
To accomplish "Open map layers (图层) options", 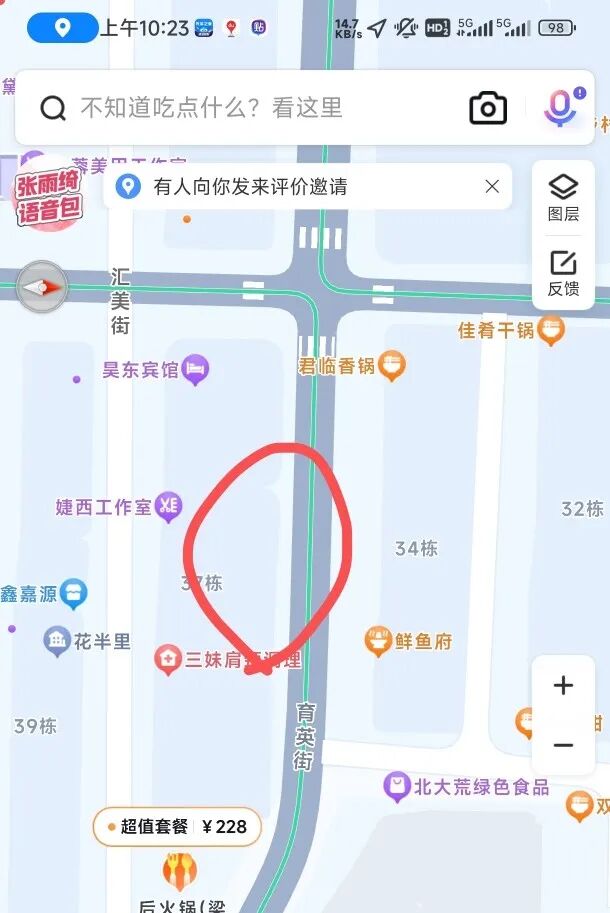I will [563, 197].
